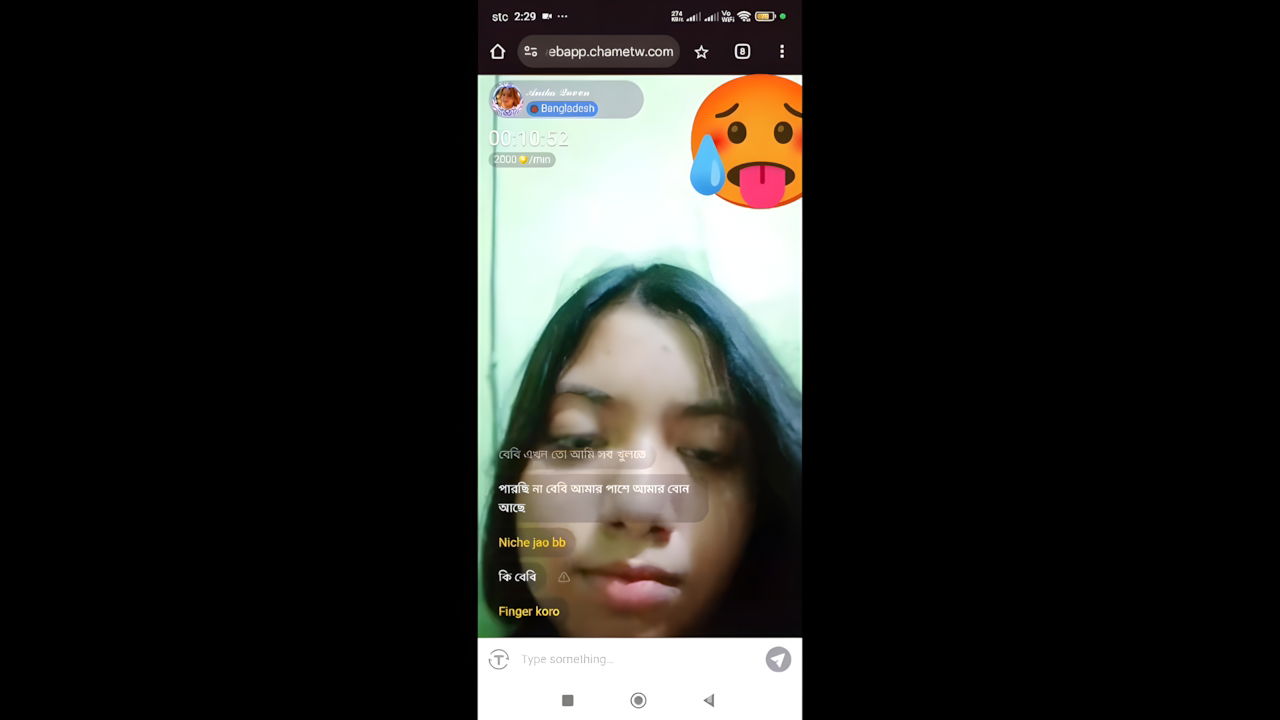Image resolution: width=1280 pixels, height=720 pixels.
Task: Go back using the system back button
Action: (709, 700)
